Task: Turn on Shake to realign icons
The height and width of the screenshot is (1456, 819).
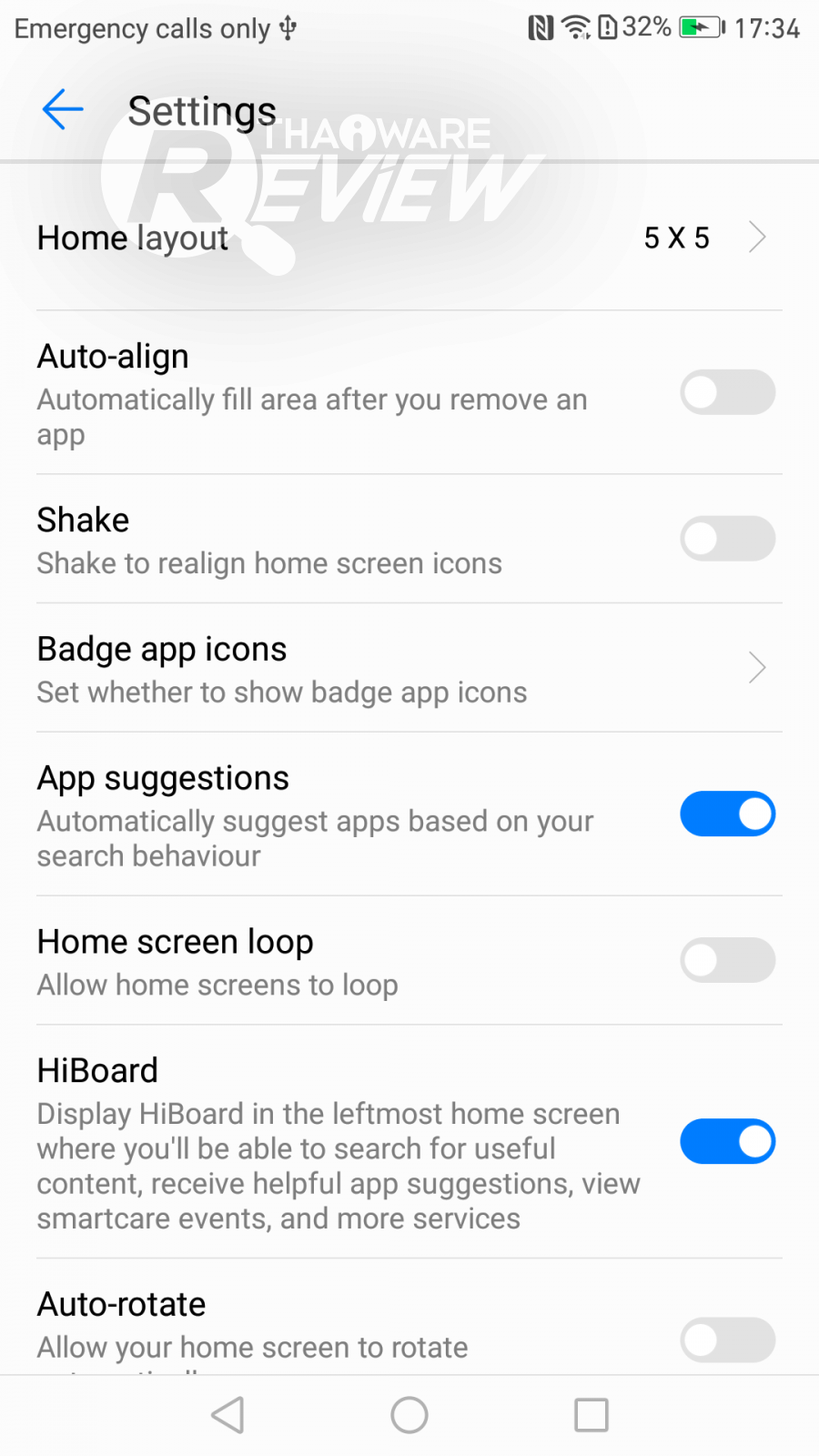Action: 727,539
